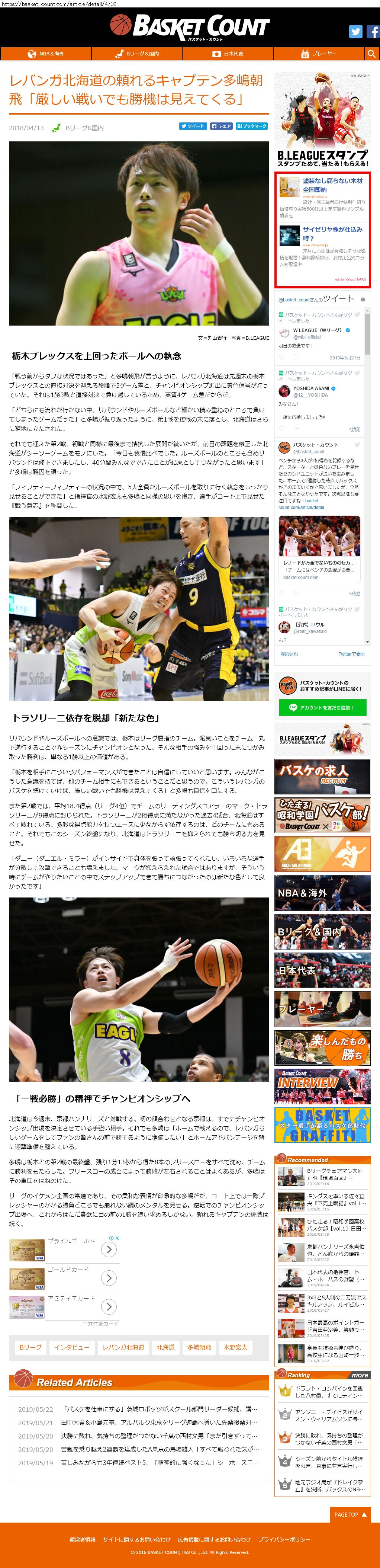Share the article on Facebook
Screen dimensions: 380x1568
click(221, 126)
